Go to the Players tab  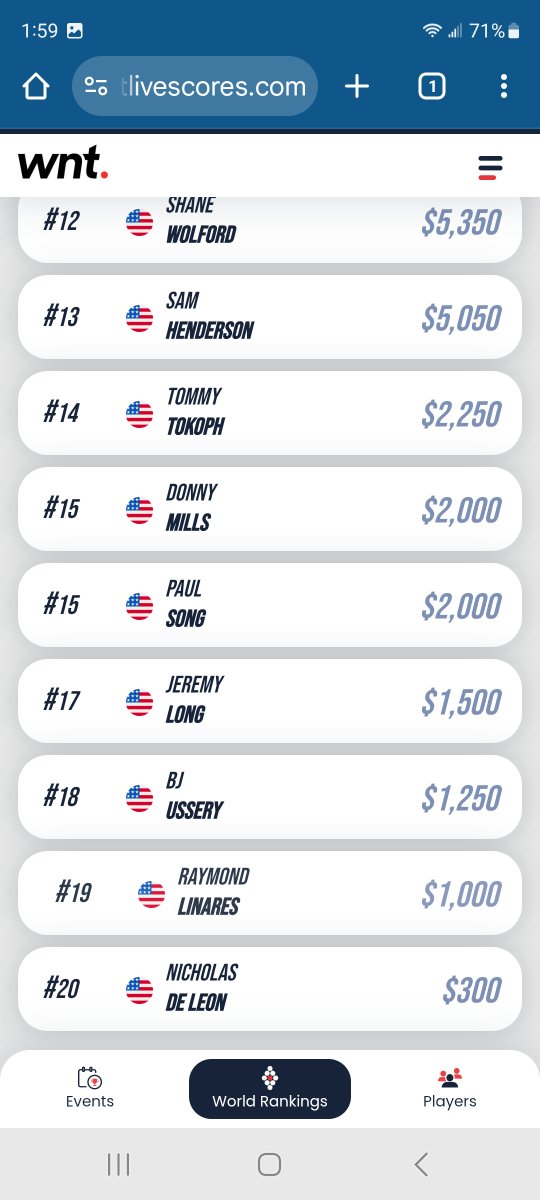click(x=450, y=1088)
